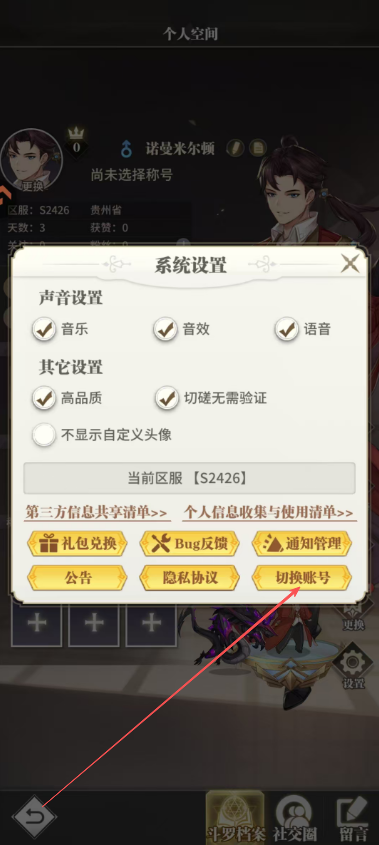Toggle the 音效 checkbox

click(166, 329)
